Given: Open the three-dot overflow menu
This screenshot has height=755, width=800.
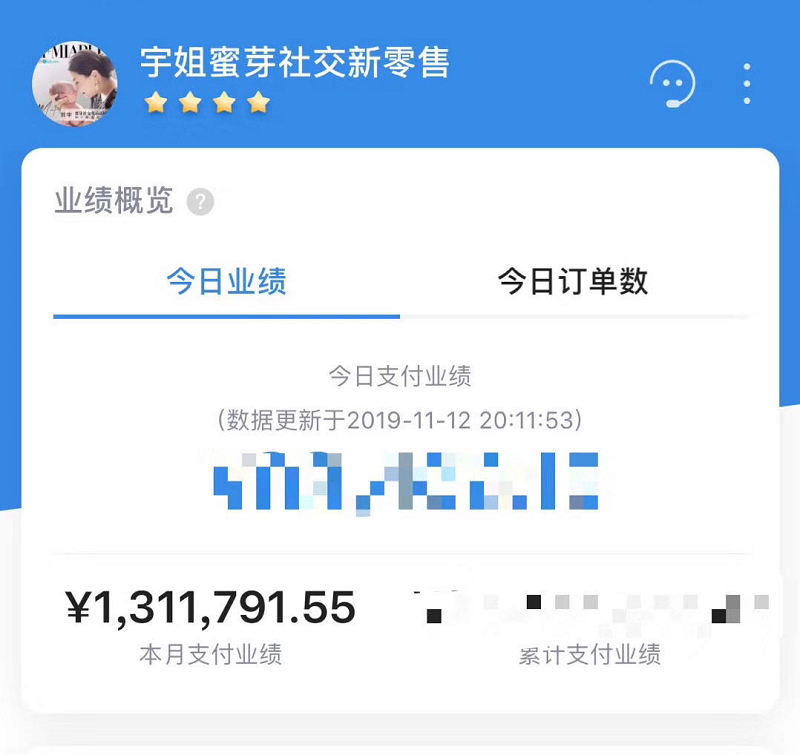Looking at the screenshot, I should [747, 84].
